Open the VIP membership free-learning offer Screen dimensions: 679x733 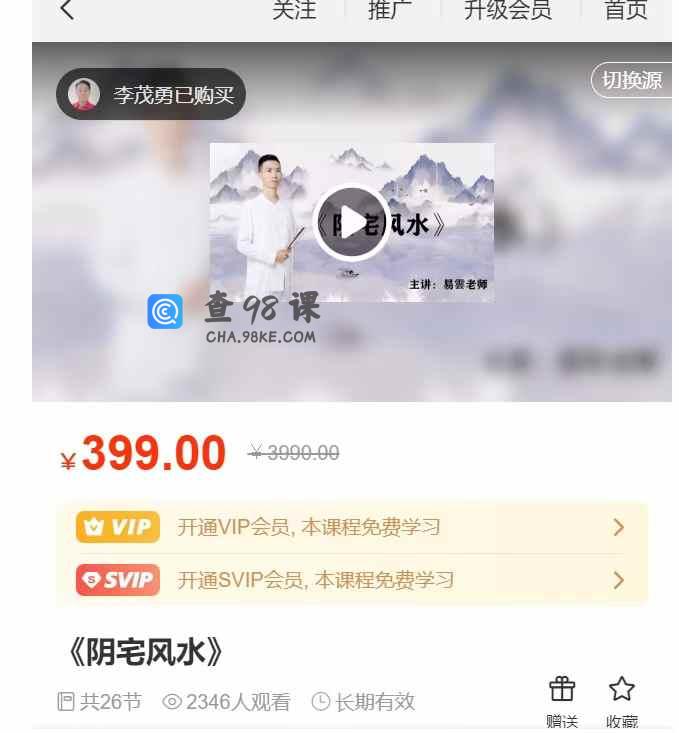(352, 527)
